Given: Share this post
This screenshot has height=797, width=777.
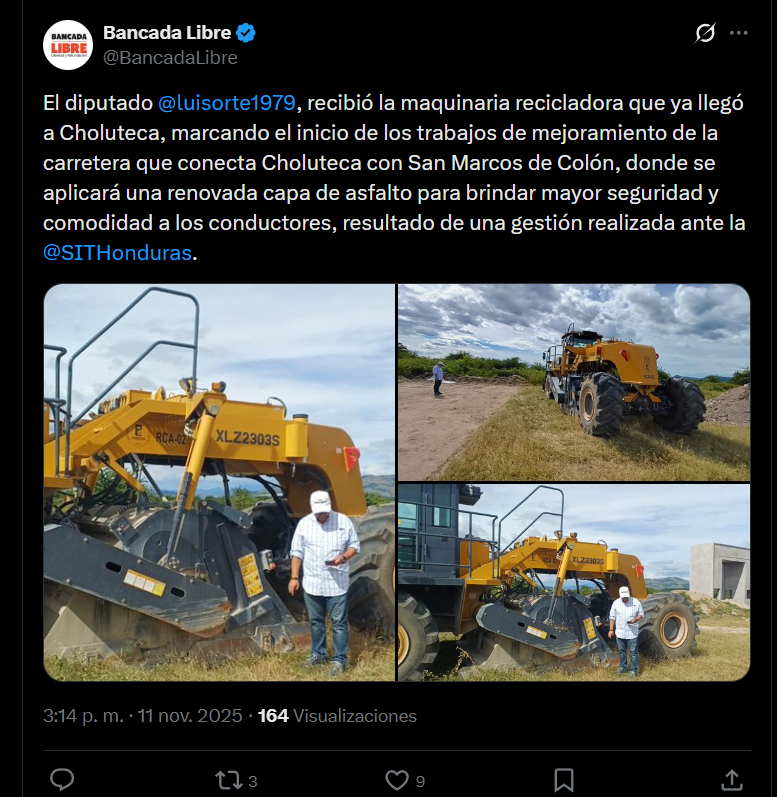Looking at the screenshot, I should point(731,779).
